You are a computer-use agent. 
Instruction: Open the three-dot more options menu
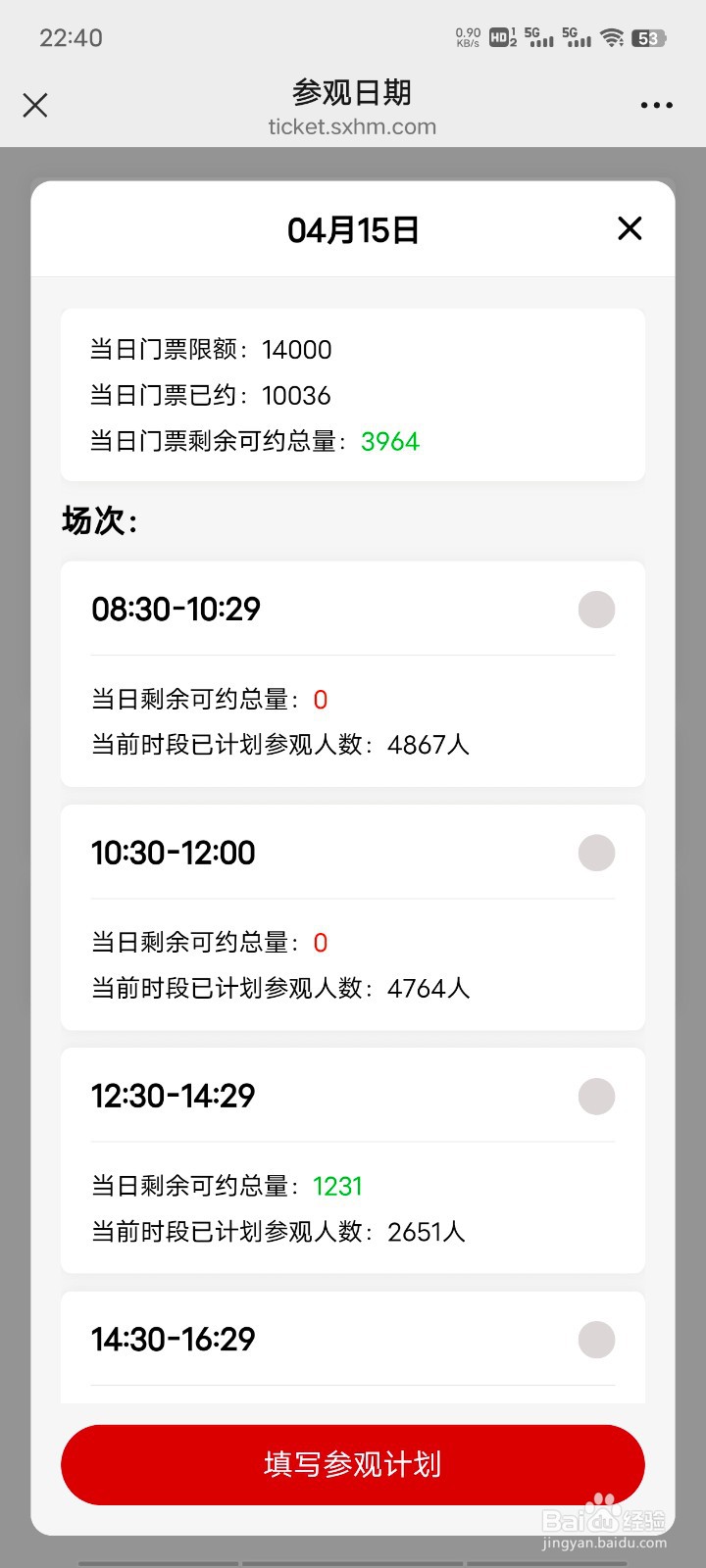655,105
